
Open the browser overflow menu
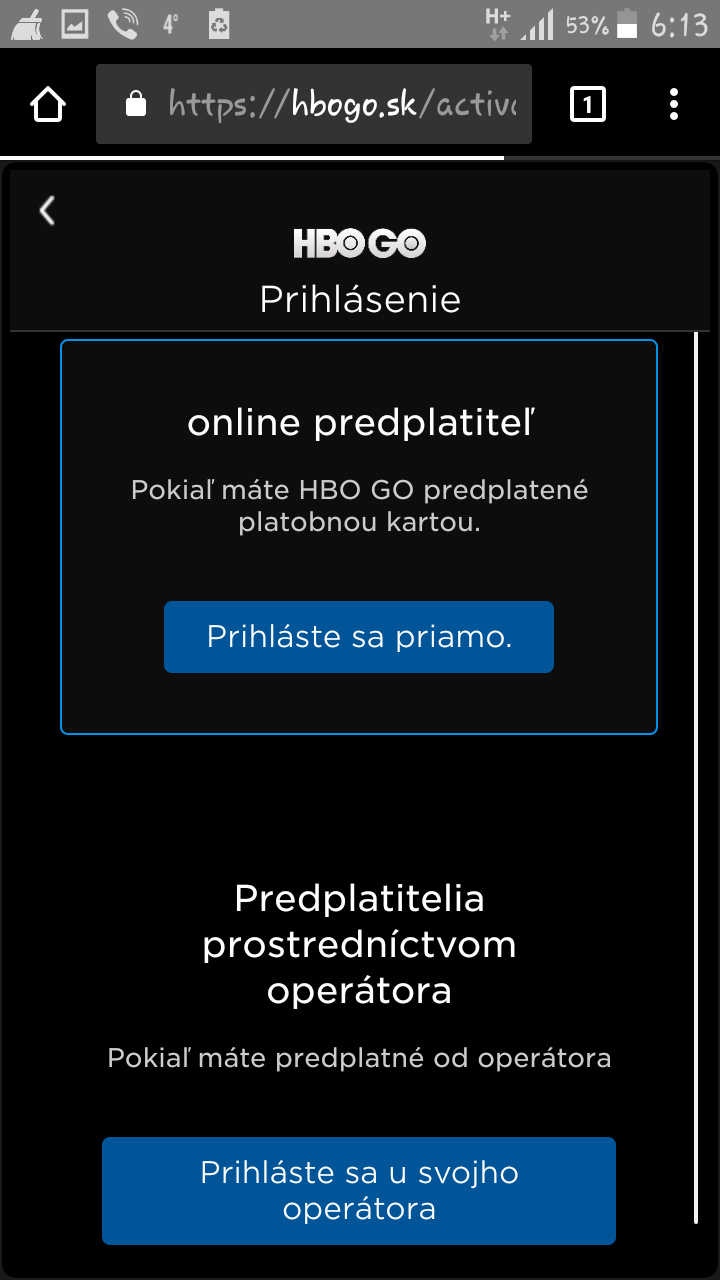tap(674, 104)
